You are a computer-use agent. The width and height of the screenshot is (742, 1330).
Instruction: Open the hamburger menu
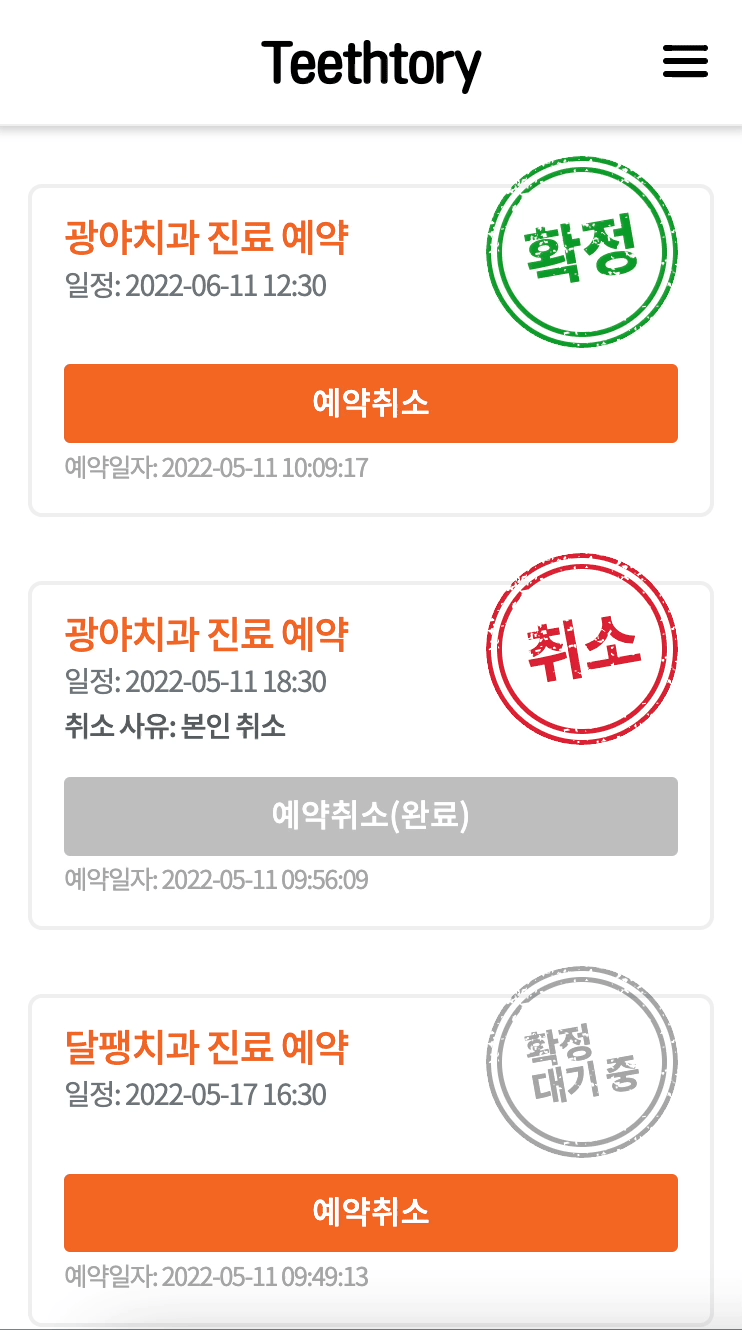coord(685,62)
